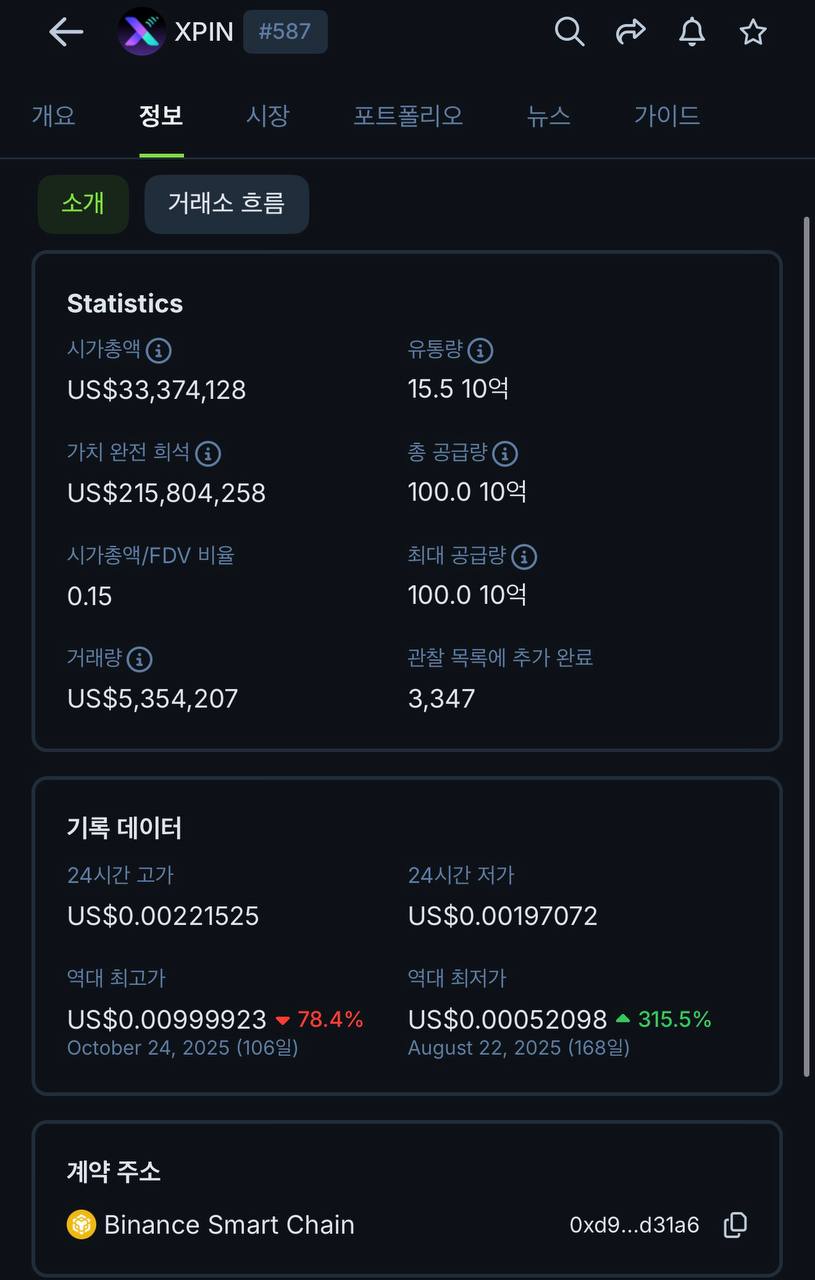Switch to the 개요 tab
815x1280 pixels.
pos(53,116)
